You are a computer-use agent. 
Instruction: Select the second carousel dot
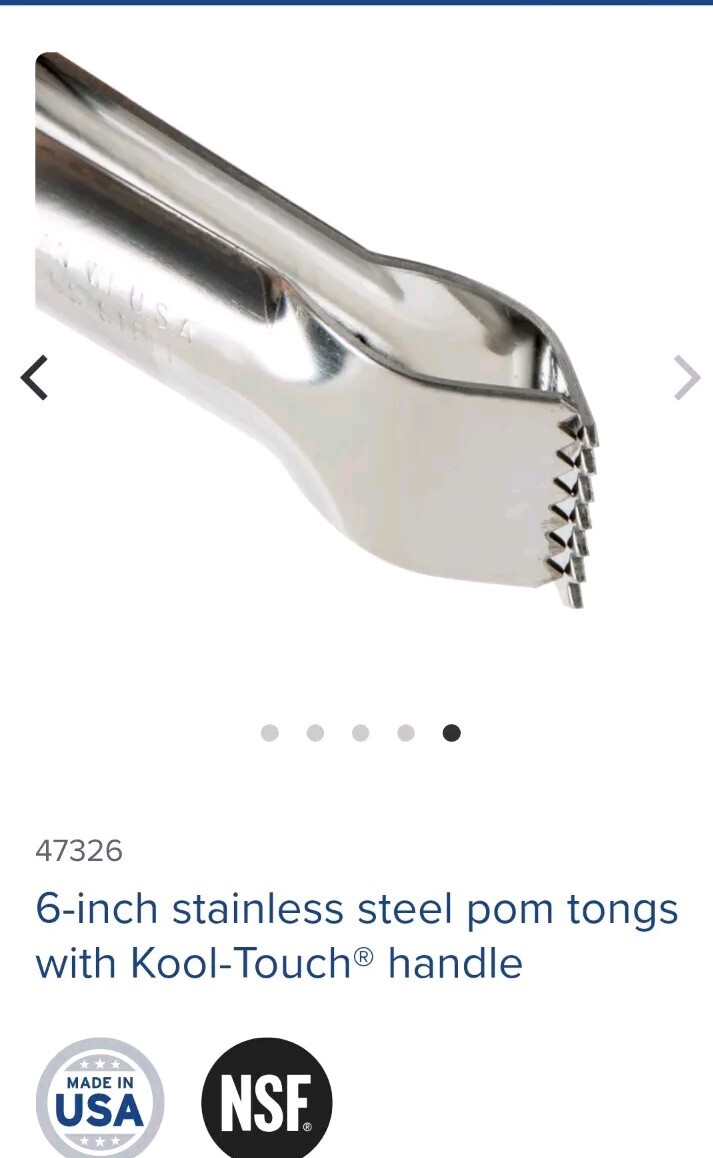pyautogui.click(x=315, y=733)
